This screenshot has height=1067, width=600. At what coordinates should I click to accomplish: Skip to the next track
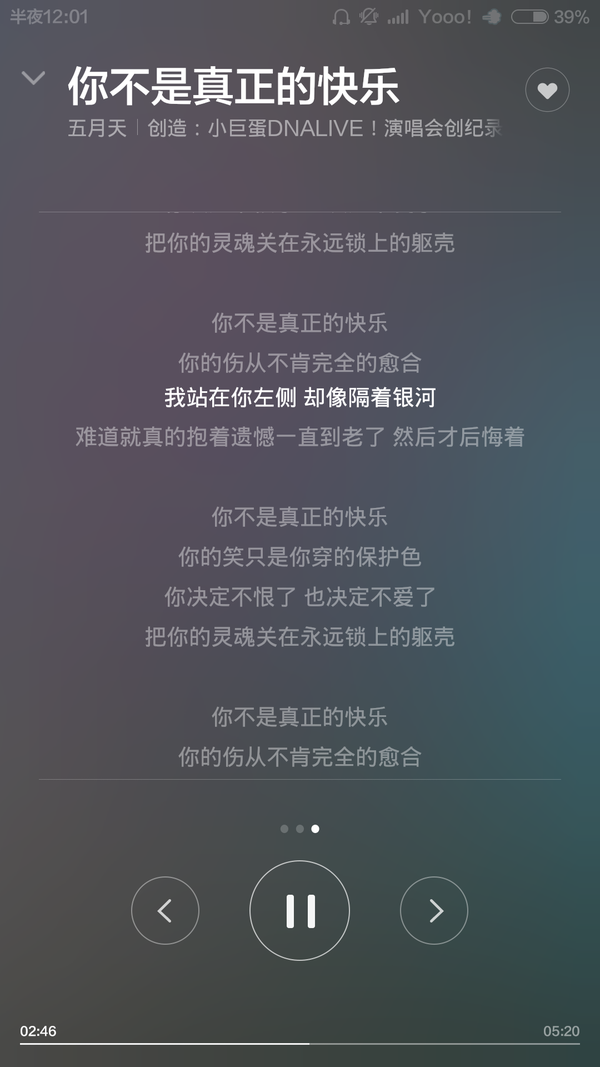434,910
